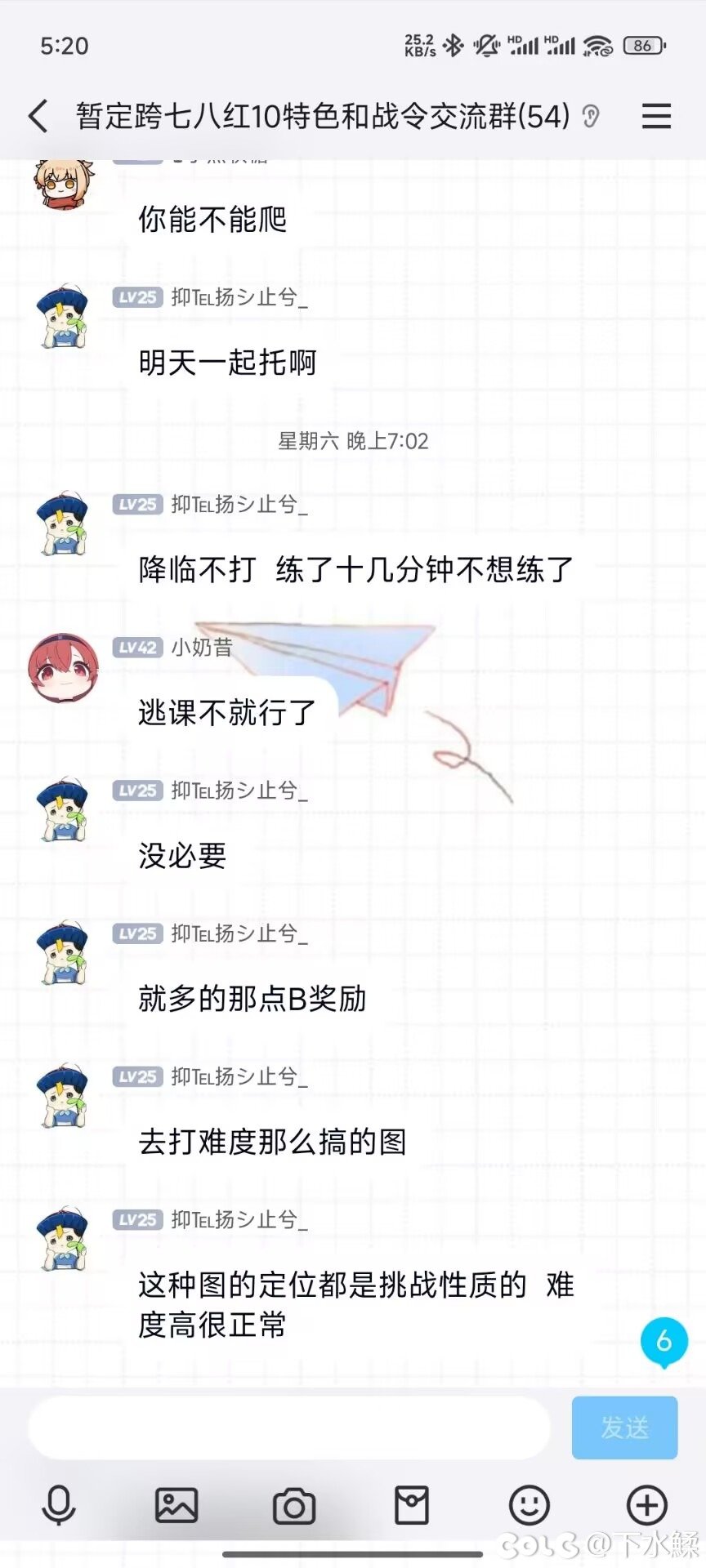This screenshot has height=1568, width=706.
Task: Tap the earpiece mode icon beside title
Action: point(591,117)
